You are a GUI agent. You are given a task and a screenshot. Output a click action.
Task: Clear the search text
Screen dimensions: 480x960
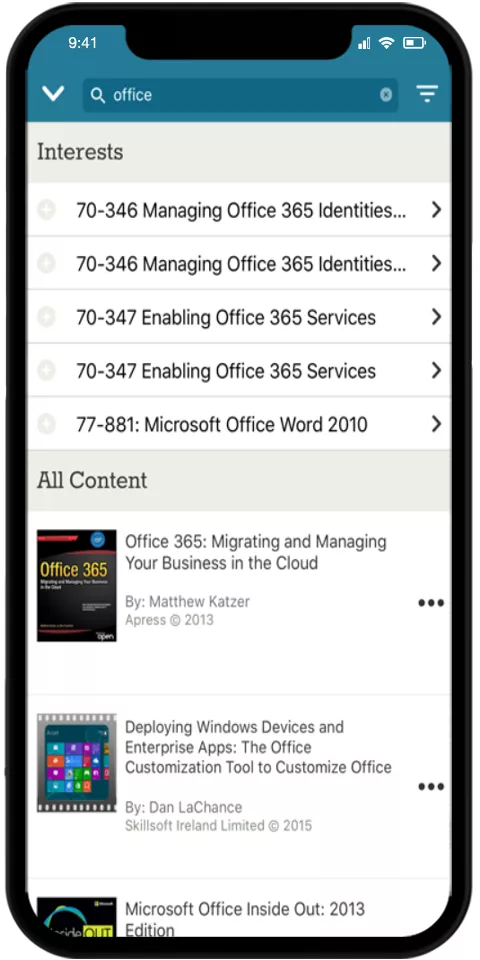(x=386, y=95)
